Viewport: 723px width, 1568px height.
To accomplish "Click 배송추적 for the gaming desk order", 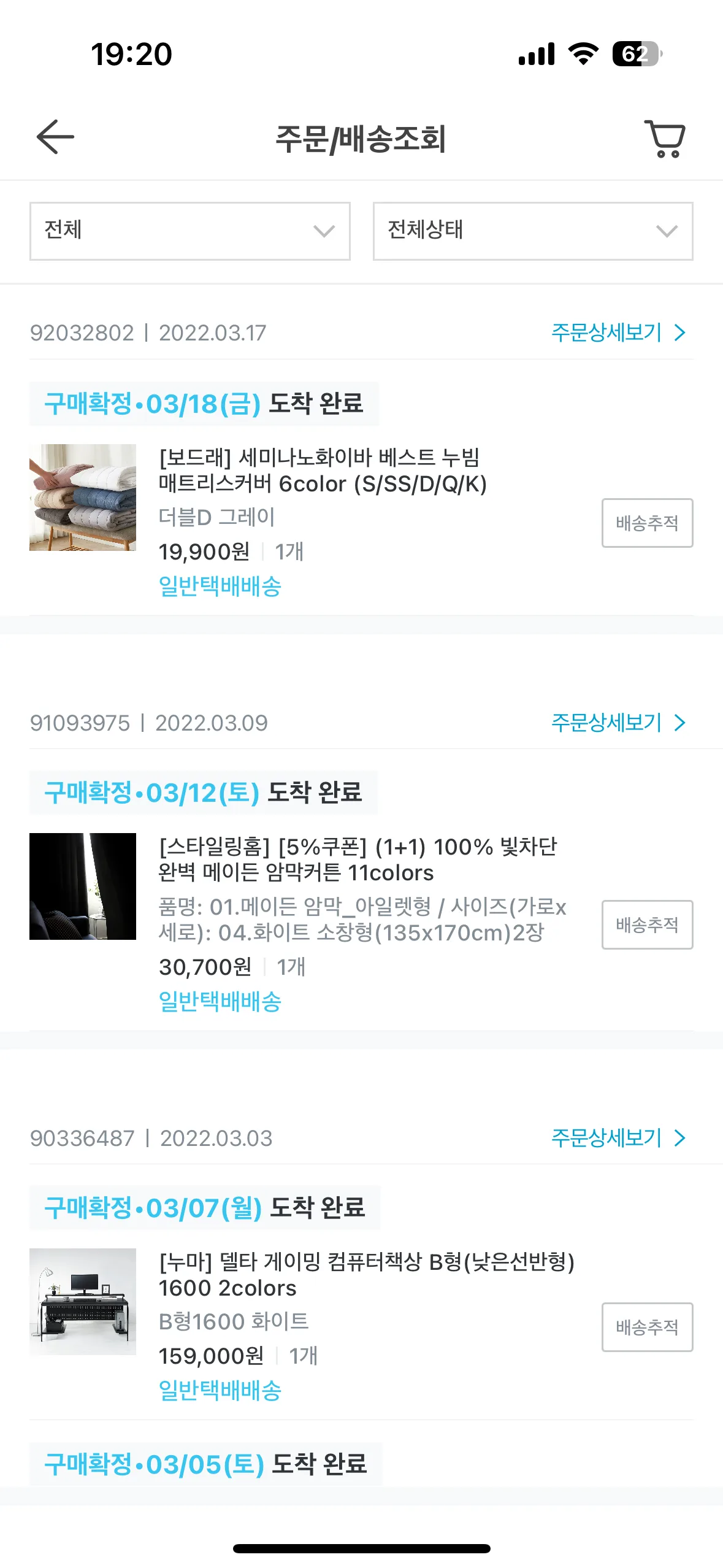I will point(648,1328).
